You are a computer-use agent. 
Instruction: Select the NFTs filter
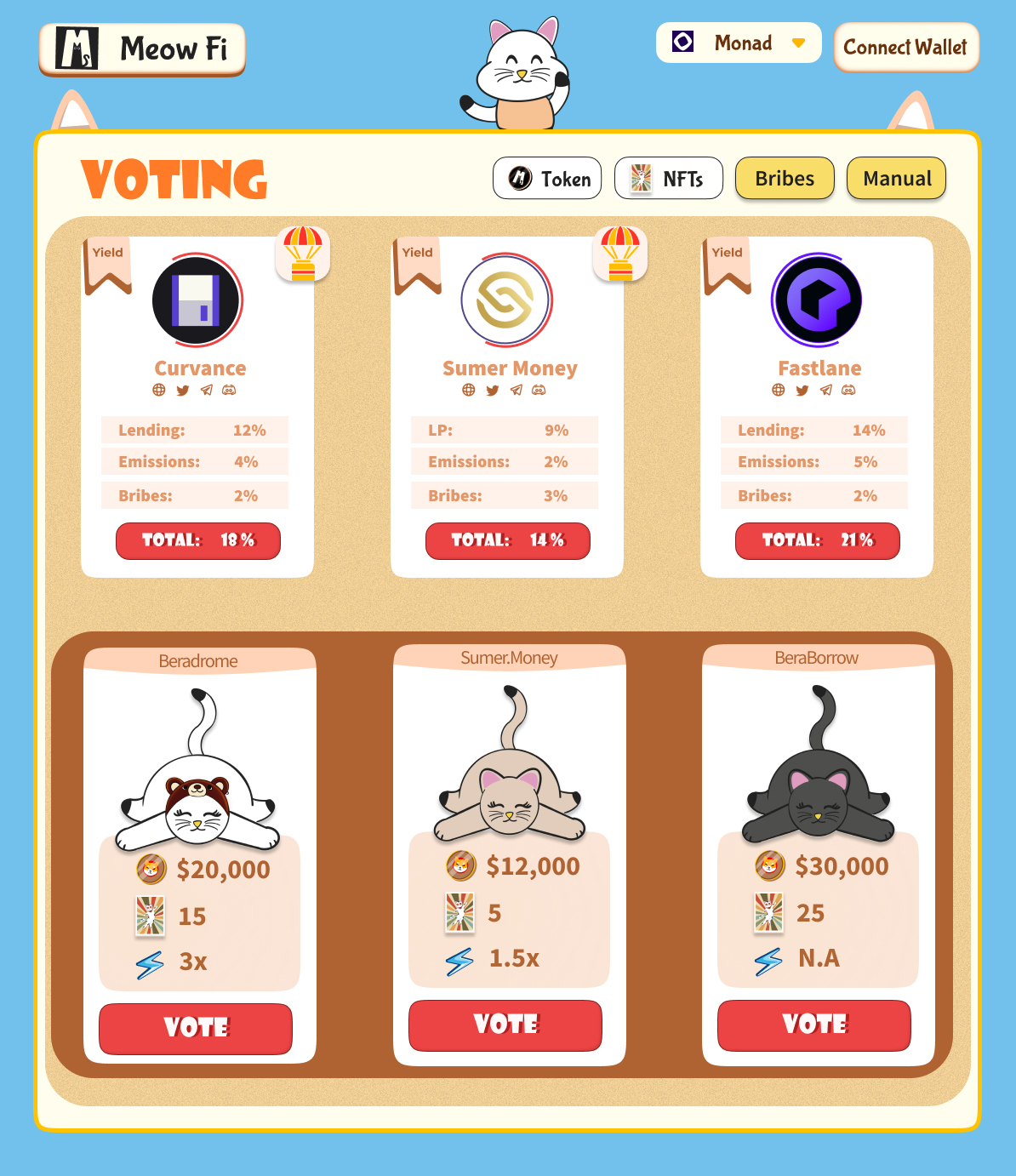[668, 179]
